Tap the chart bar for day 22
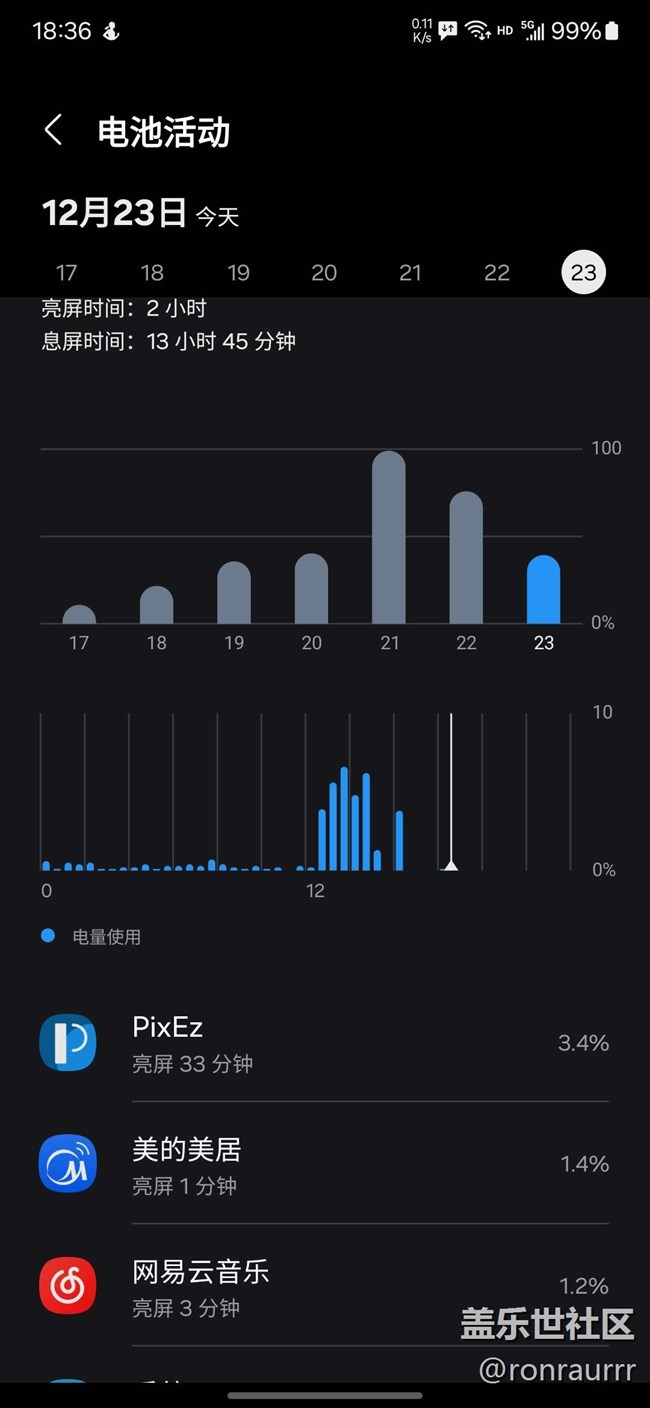Screen dimensions: 650x1408 (466, 558)
